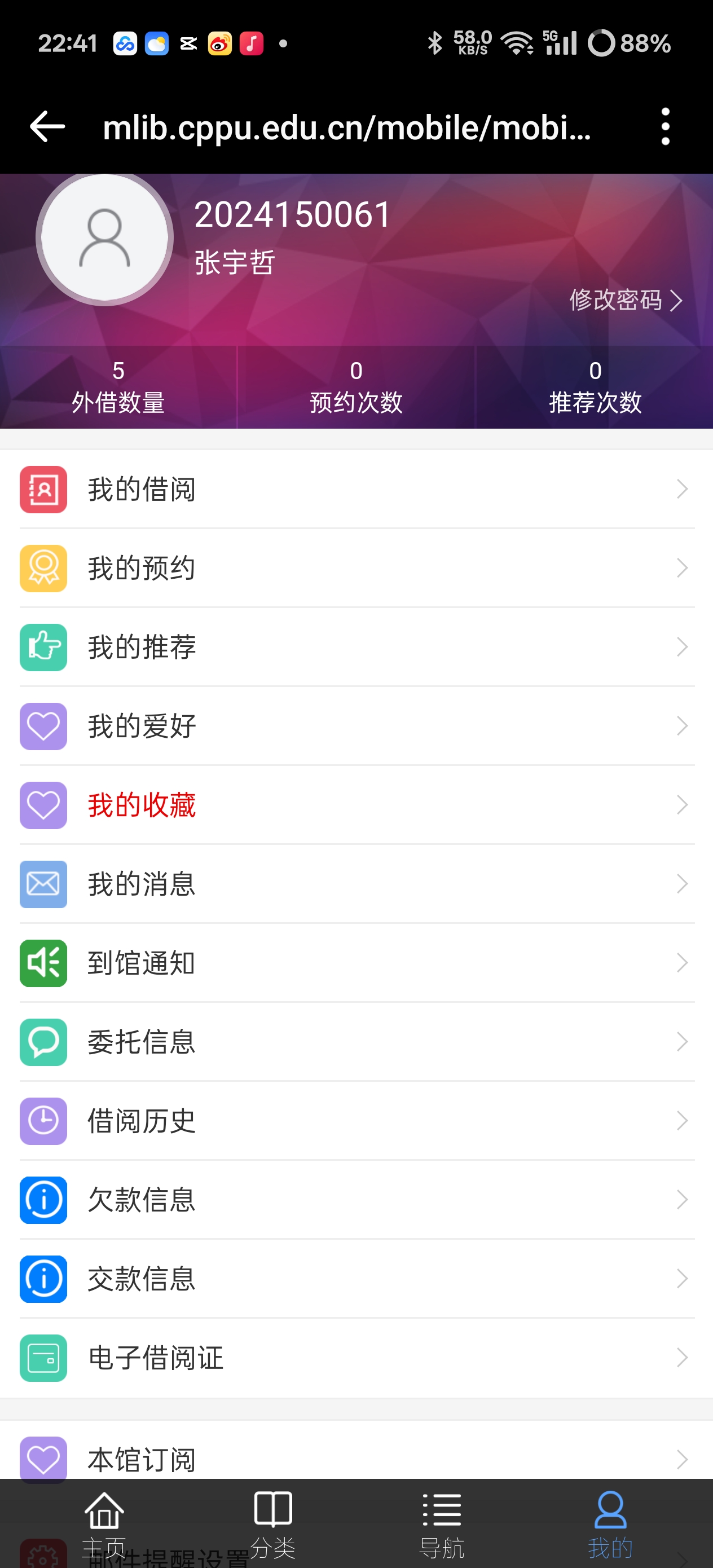Open 欠款信息 row

pyautogui.click(x=356, y=1200)
